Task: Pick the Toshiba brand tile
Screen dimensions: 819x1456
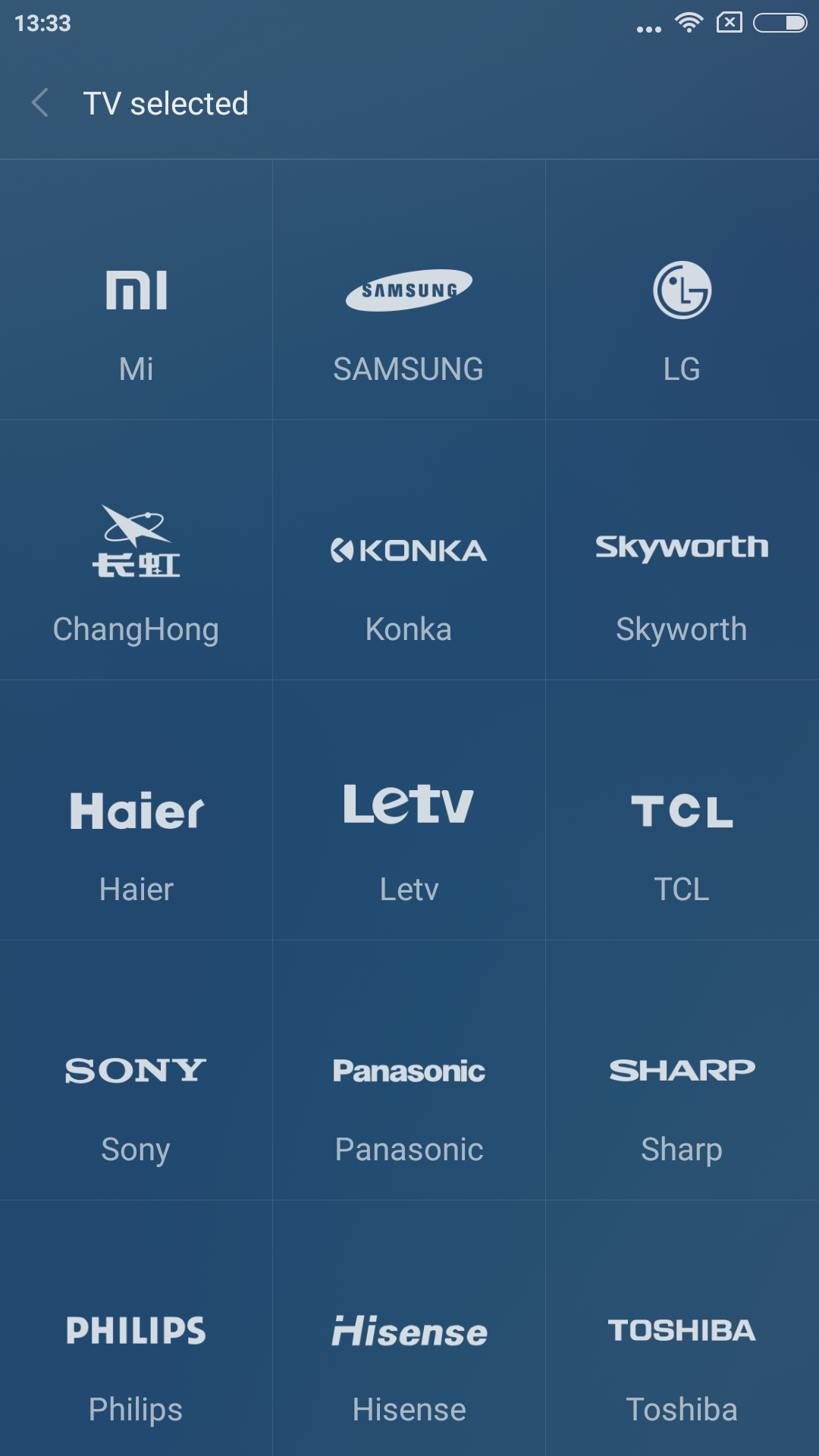Action: [682, 1357]
